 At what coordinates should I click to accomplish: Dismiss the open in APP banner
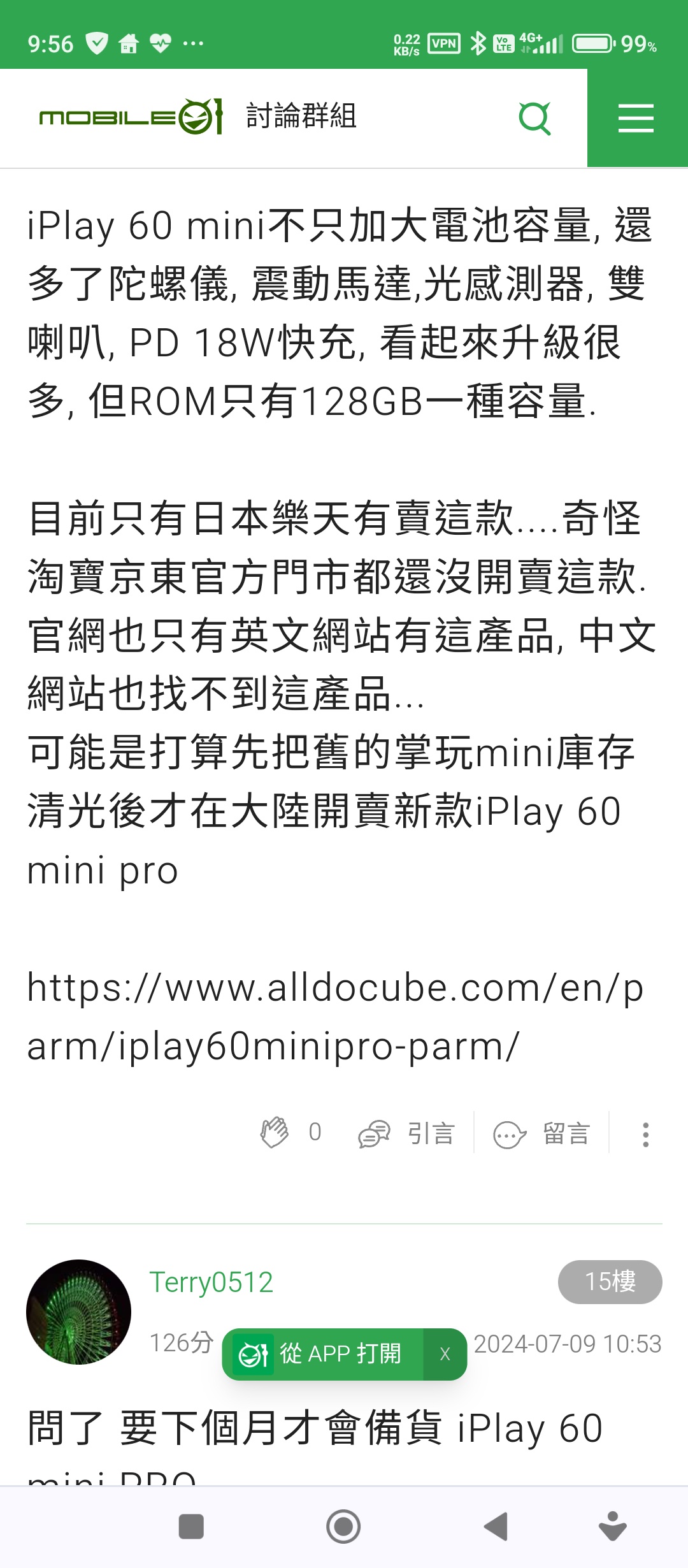(445, 1354)
